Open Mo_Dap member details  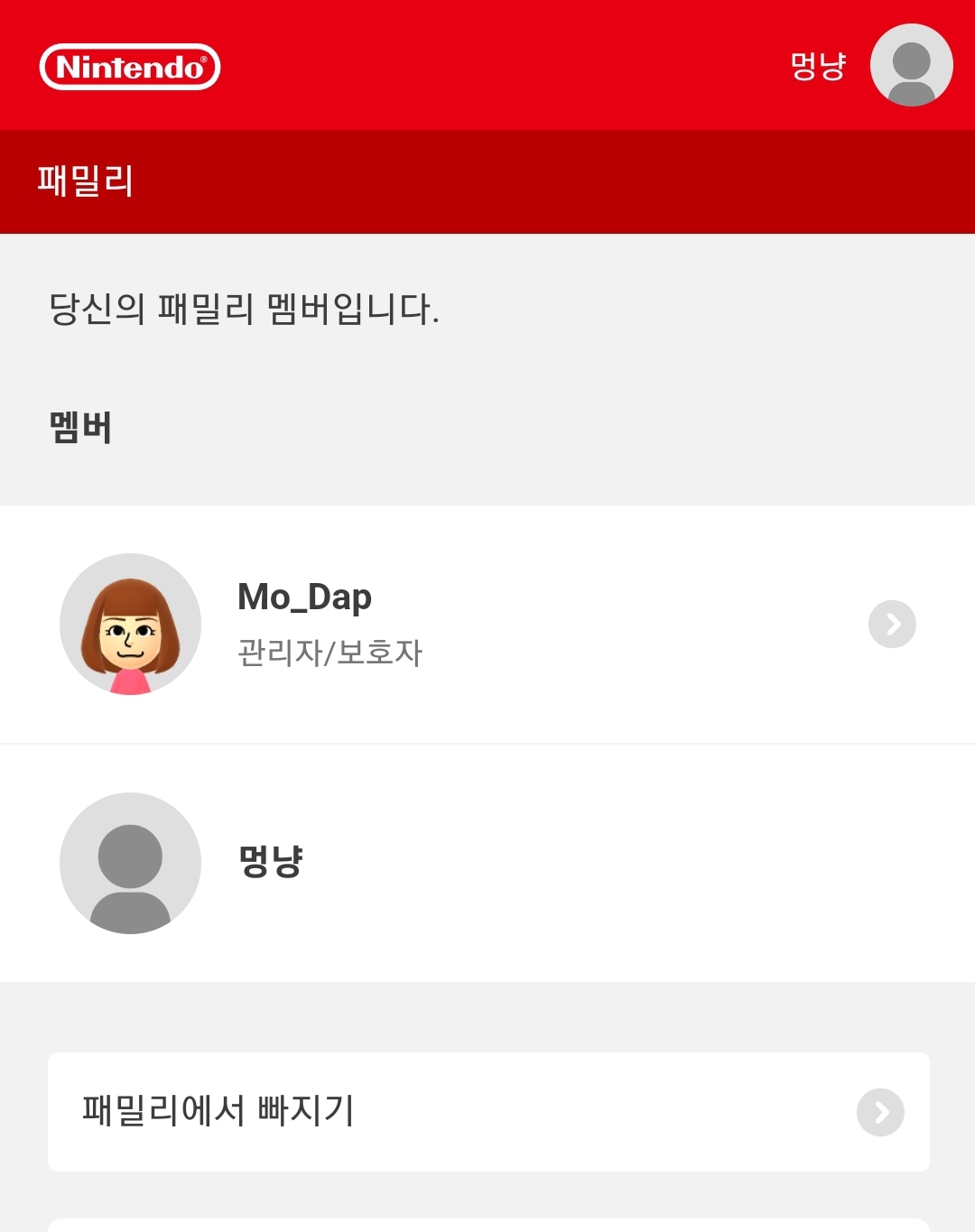(487, 624)
